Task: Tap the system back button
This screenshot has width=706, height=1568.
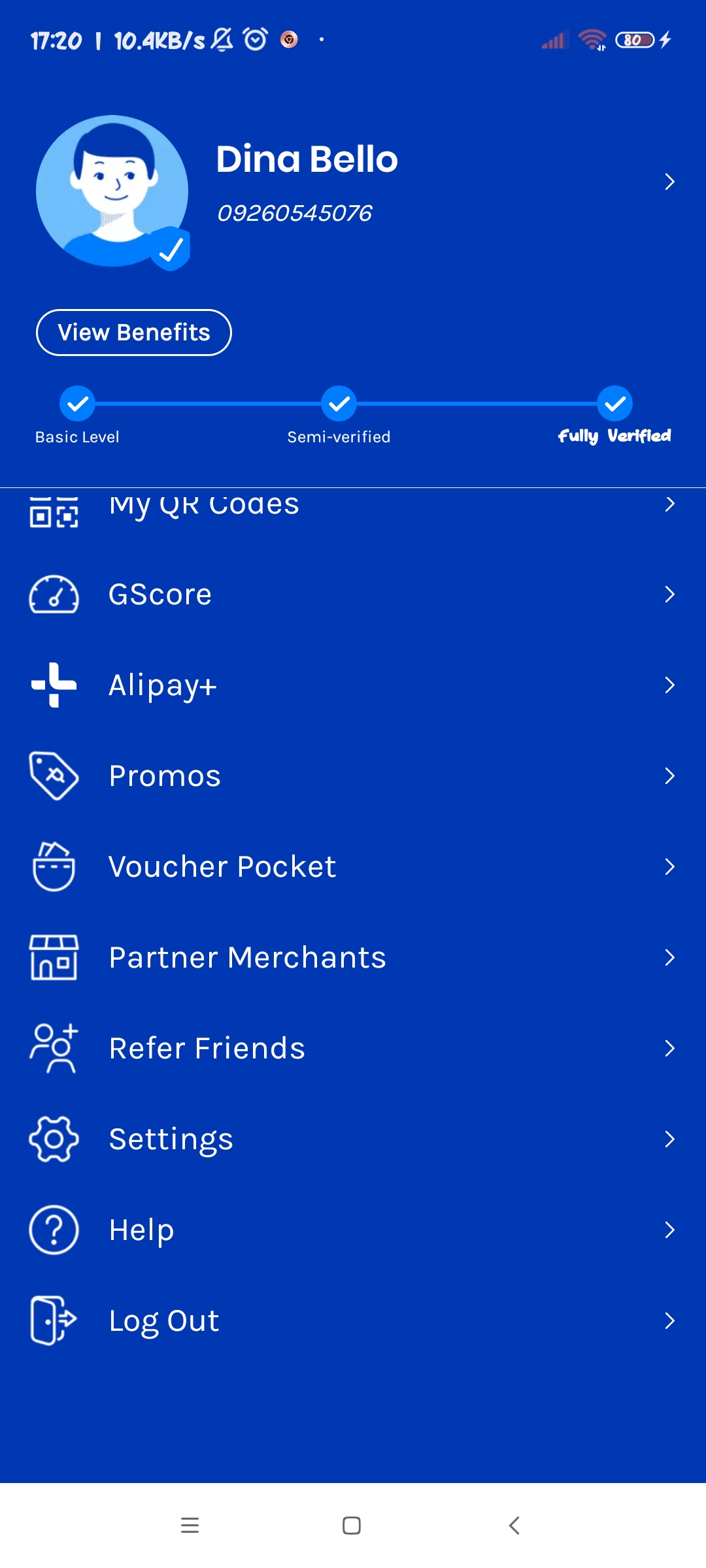Action: pos(514,1526)
